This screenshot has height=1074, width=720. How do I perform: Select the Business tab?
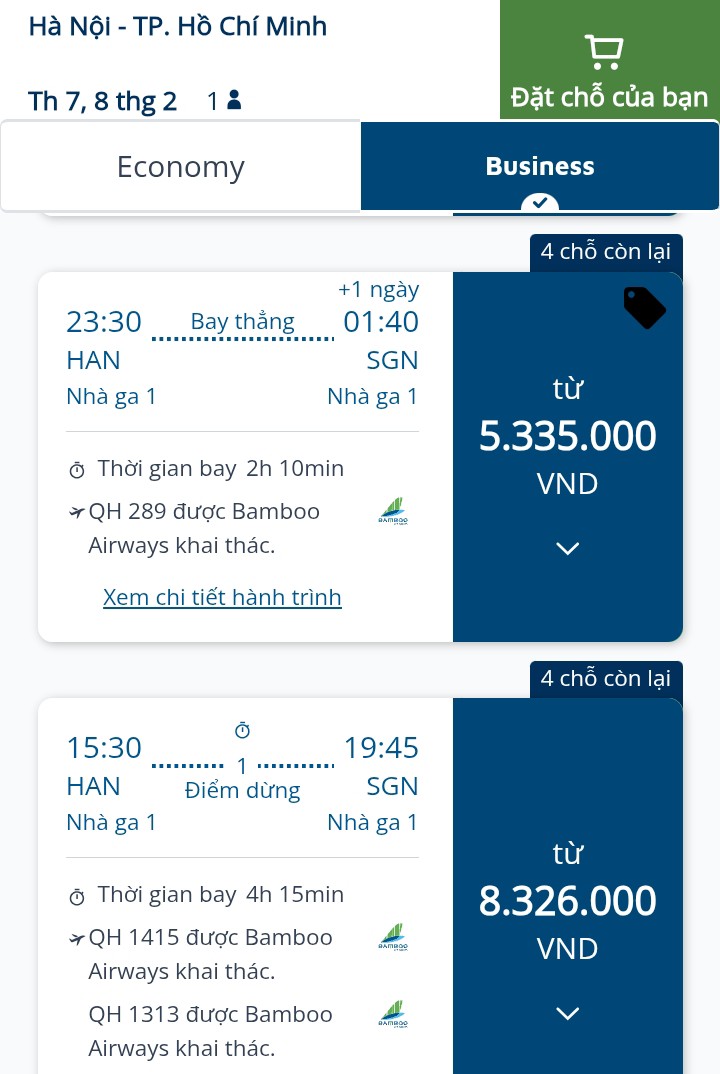tap(539, 166)
